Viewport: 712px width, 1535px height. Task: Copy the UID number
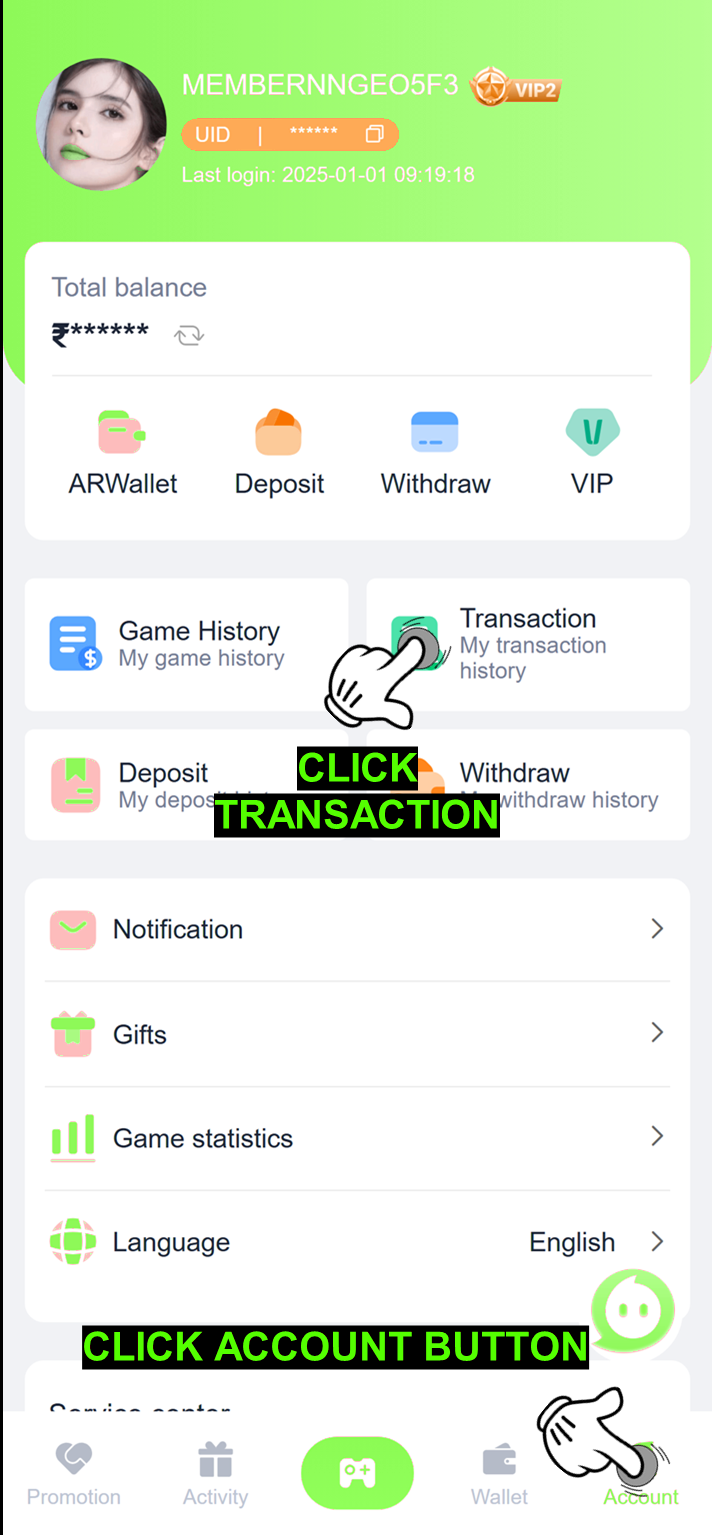[374, 134]
